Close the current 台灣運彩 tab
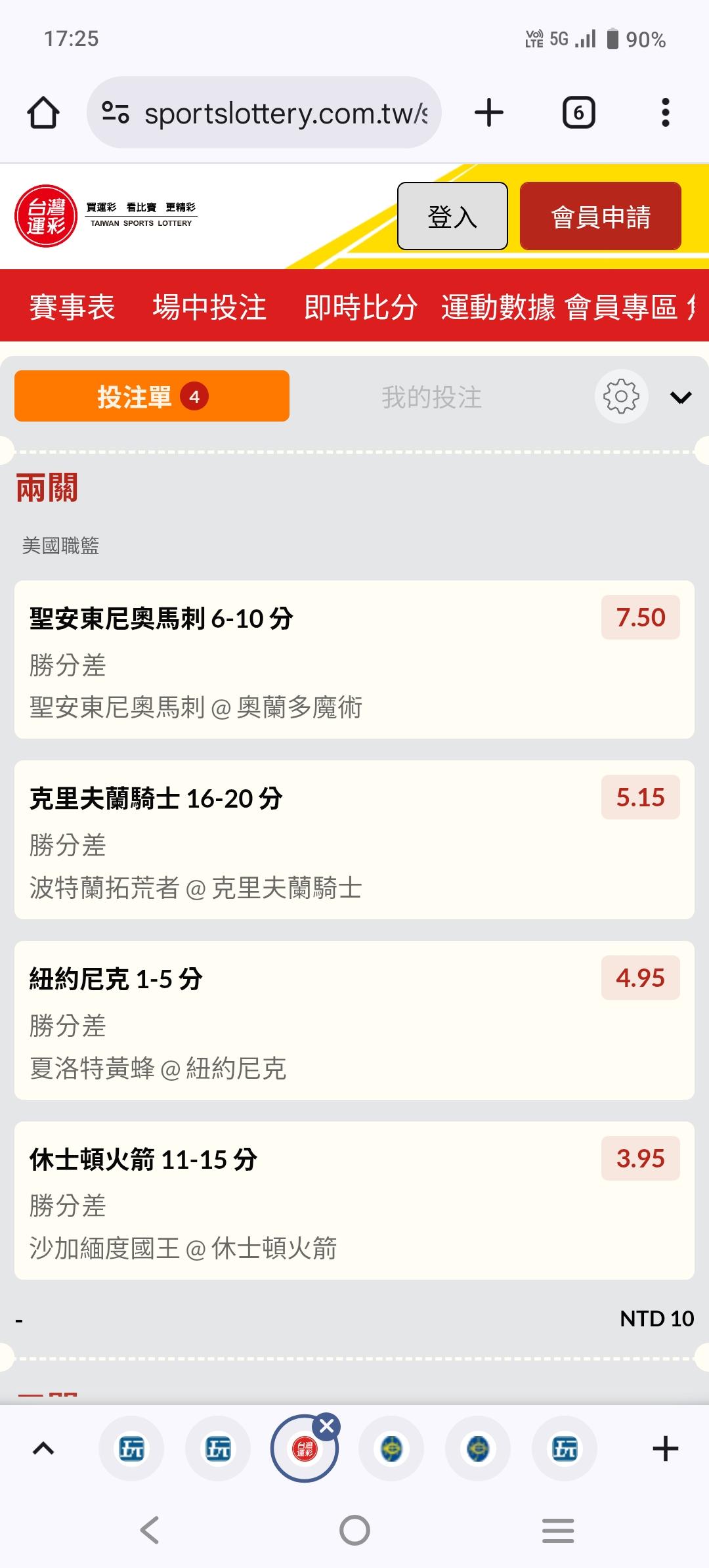 point(327,1426)
